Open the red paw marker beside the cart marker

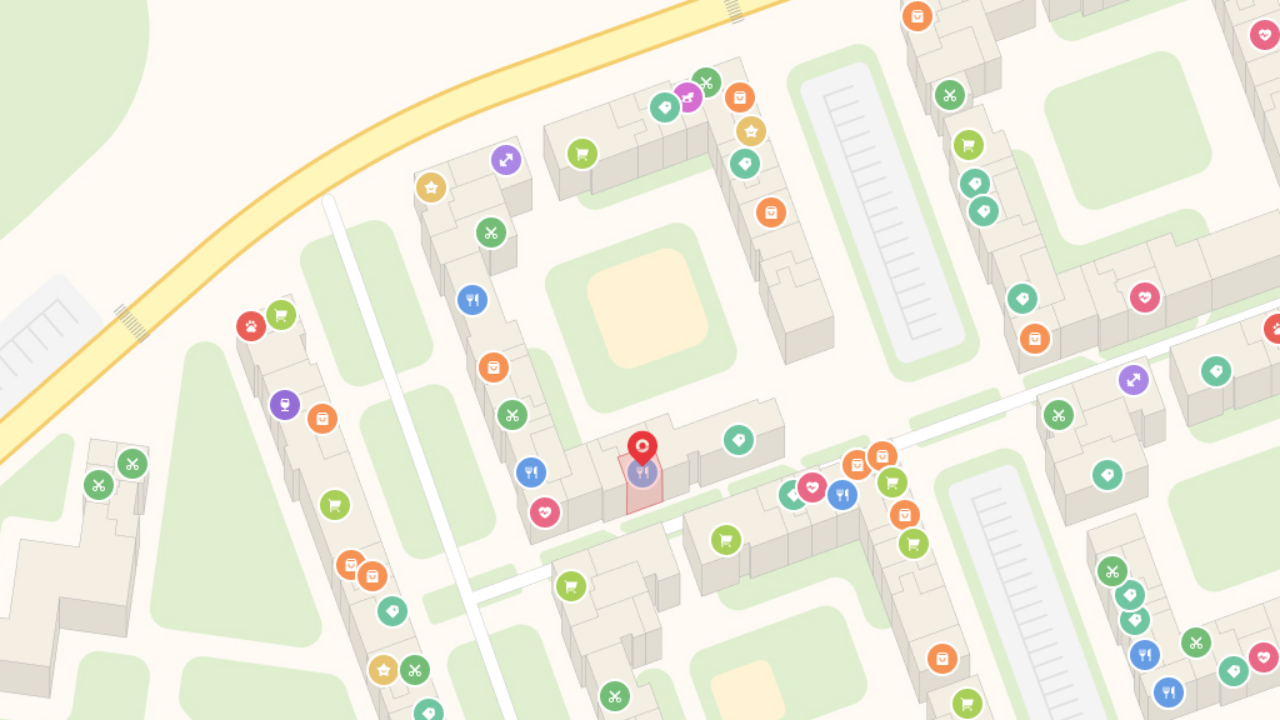tap(251, 326)
